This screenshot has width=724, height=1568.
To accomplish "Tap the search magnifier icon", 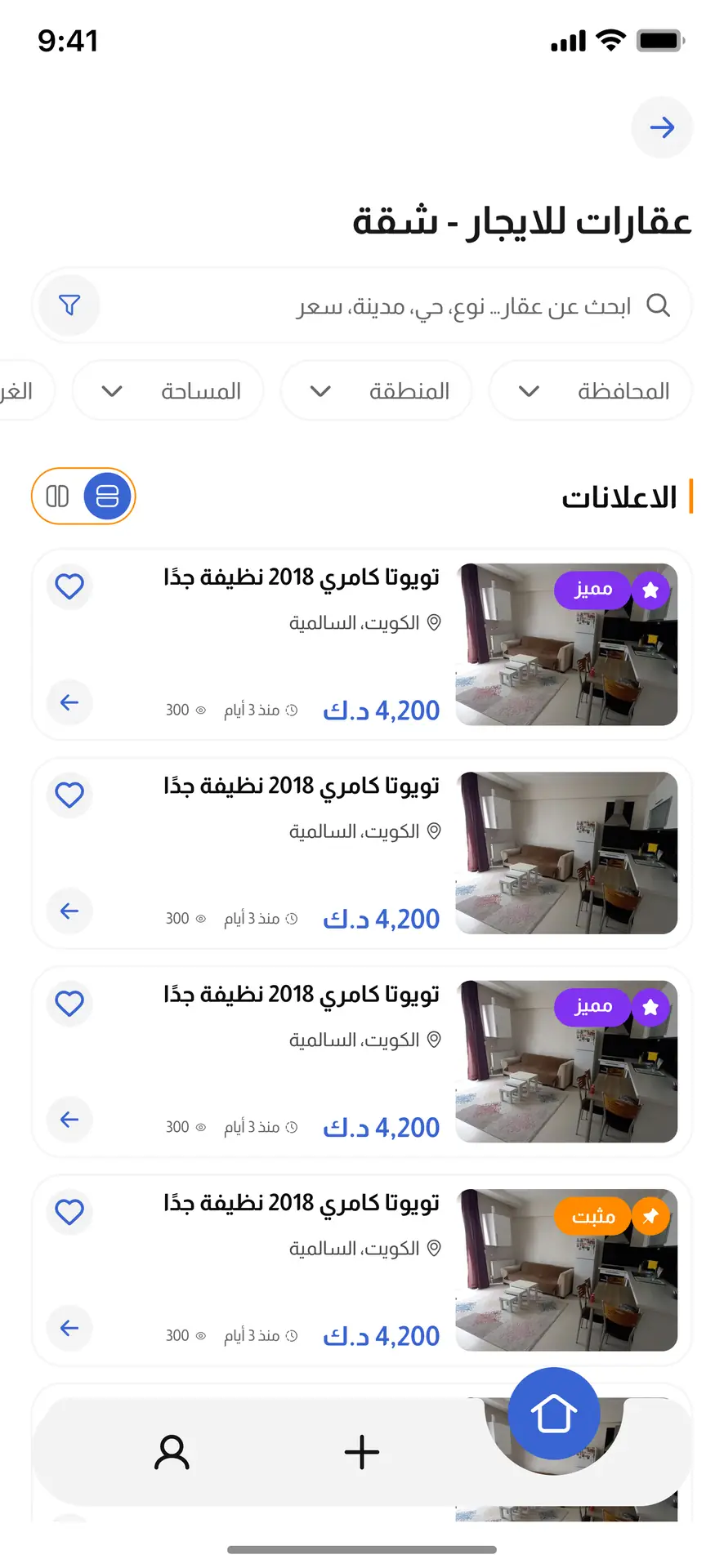I will [659, 305].
